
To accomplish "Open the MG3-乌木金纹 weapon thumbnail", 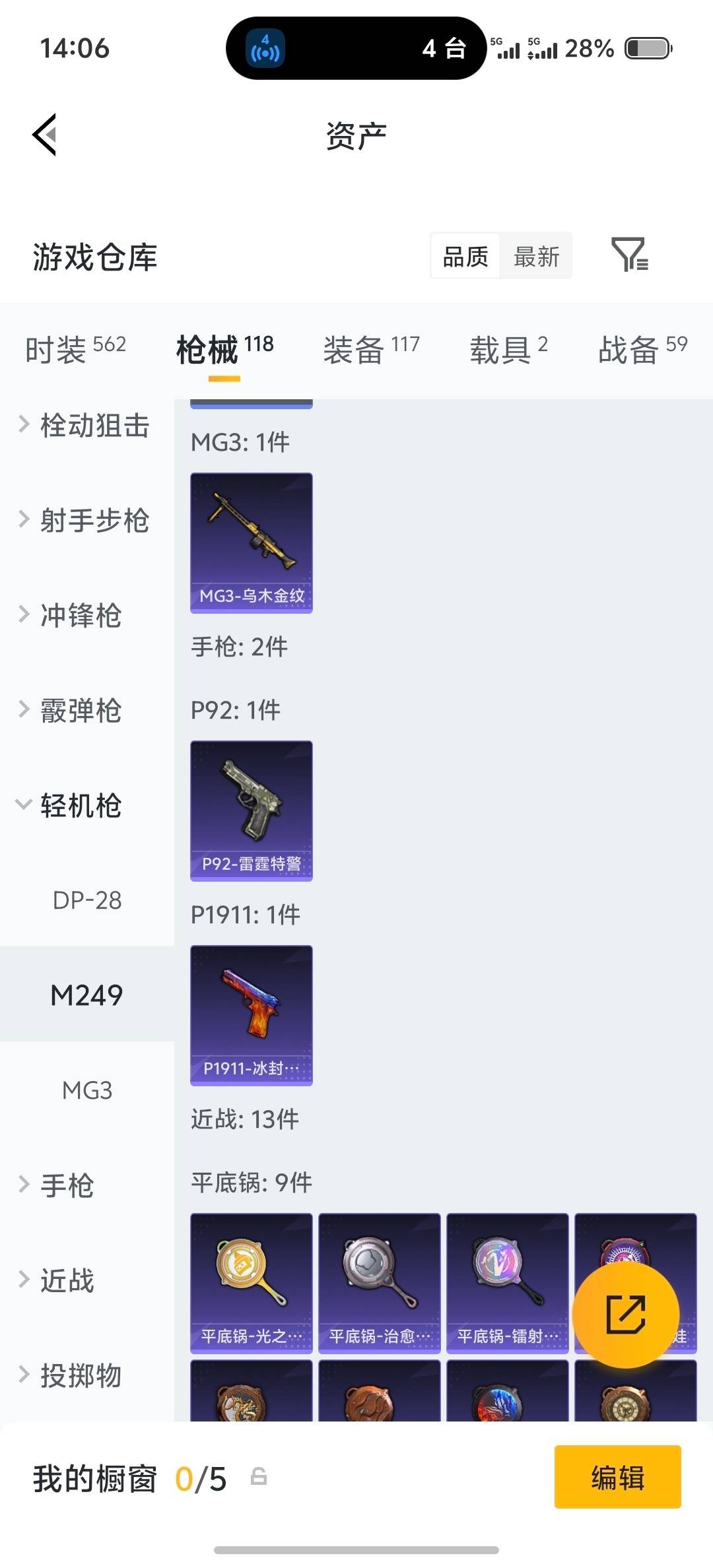I will pyautogui.click(x=251, y=542).
